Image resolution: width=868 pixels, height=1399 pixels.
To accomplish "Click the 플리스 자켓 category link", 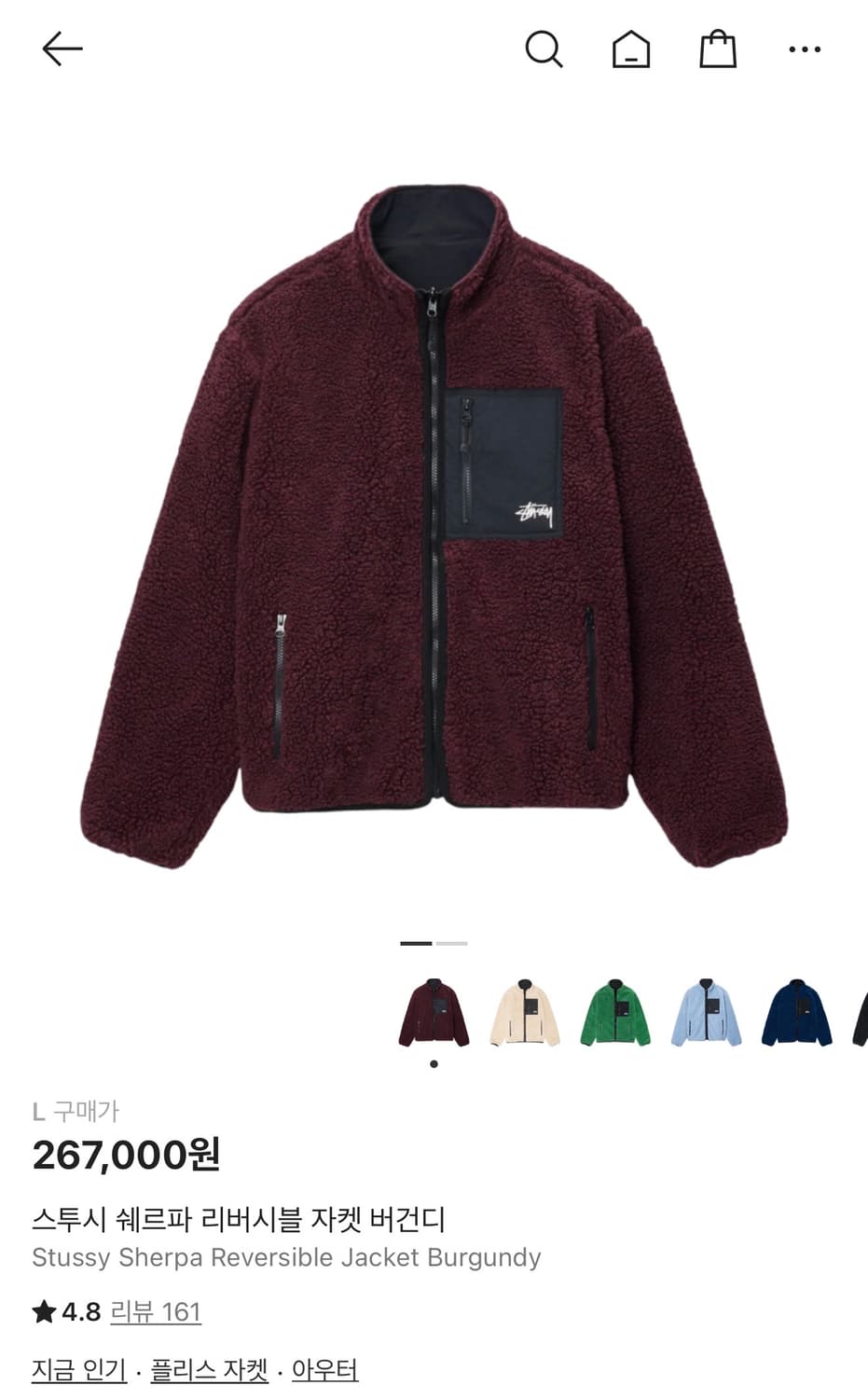I will pyautogui.click(x=208, y=1371).
